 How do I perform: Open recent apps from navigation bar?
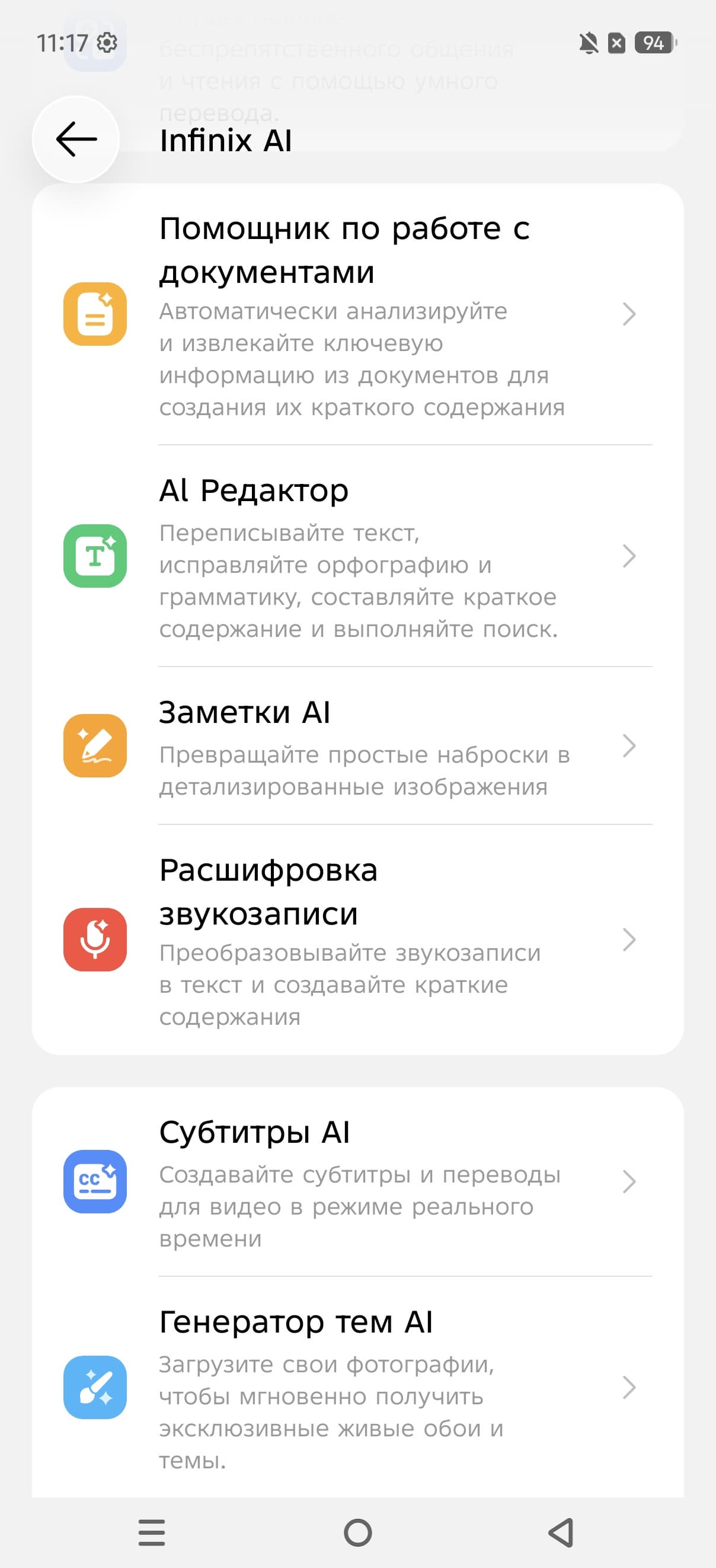point(152,1532)
